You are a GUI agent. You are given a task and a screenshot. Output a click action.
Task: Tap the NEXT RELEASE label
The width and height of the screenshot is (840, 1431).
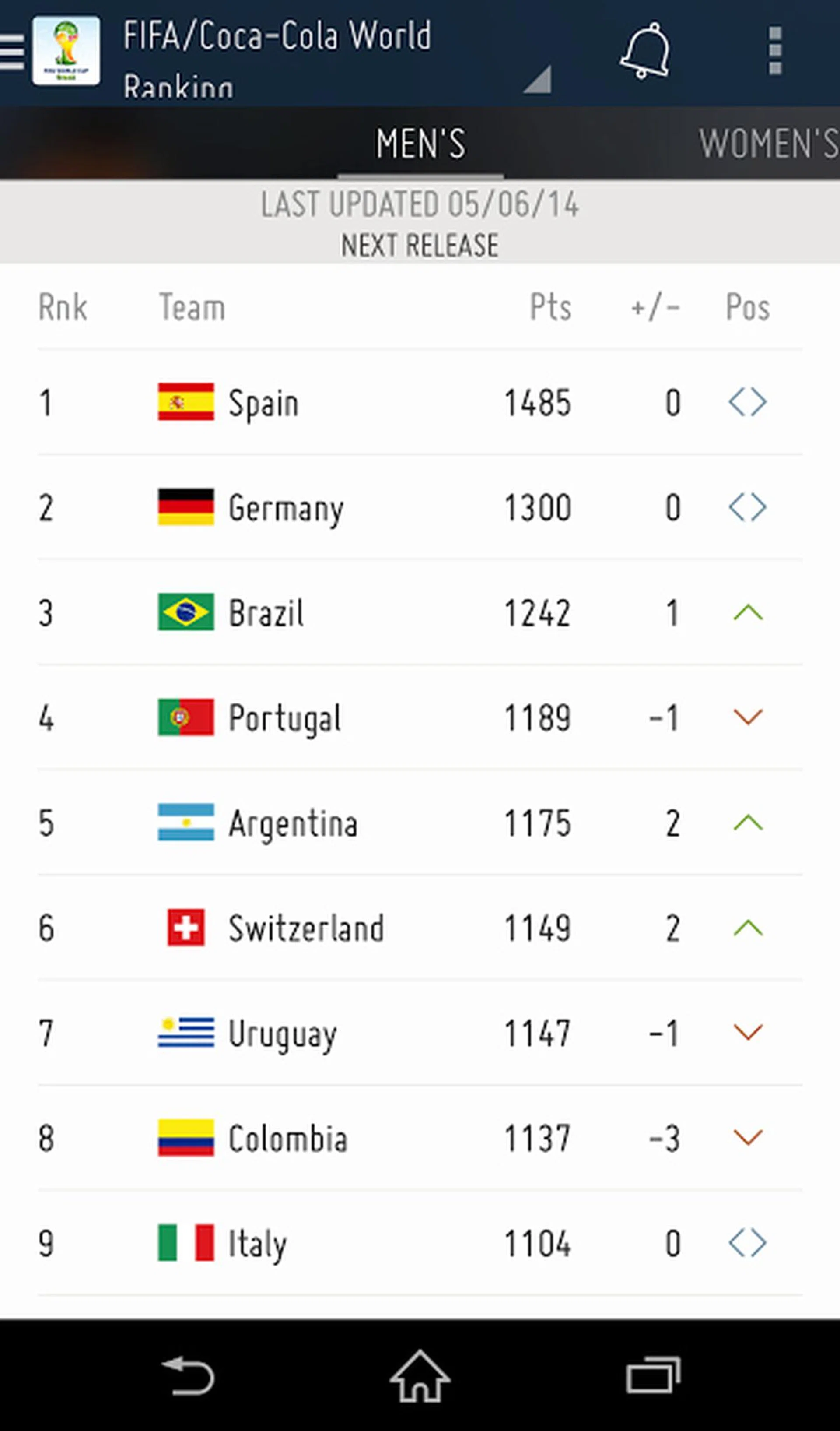pos(420,245)
